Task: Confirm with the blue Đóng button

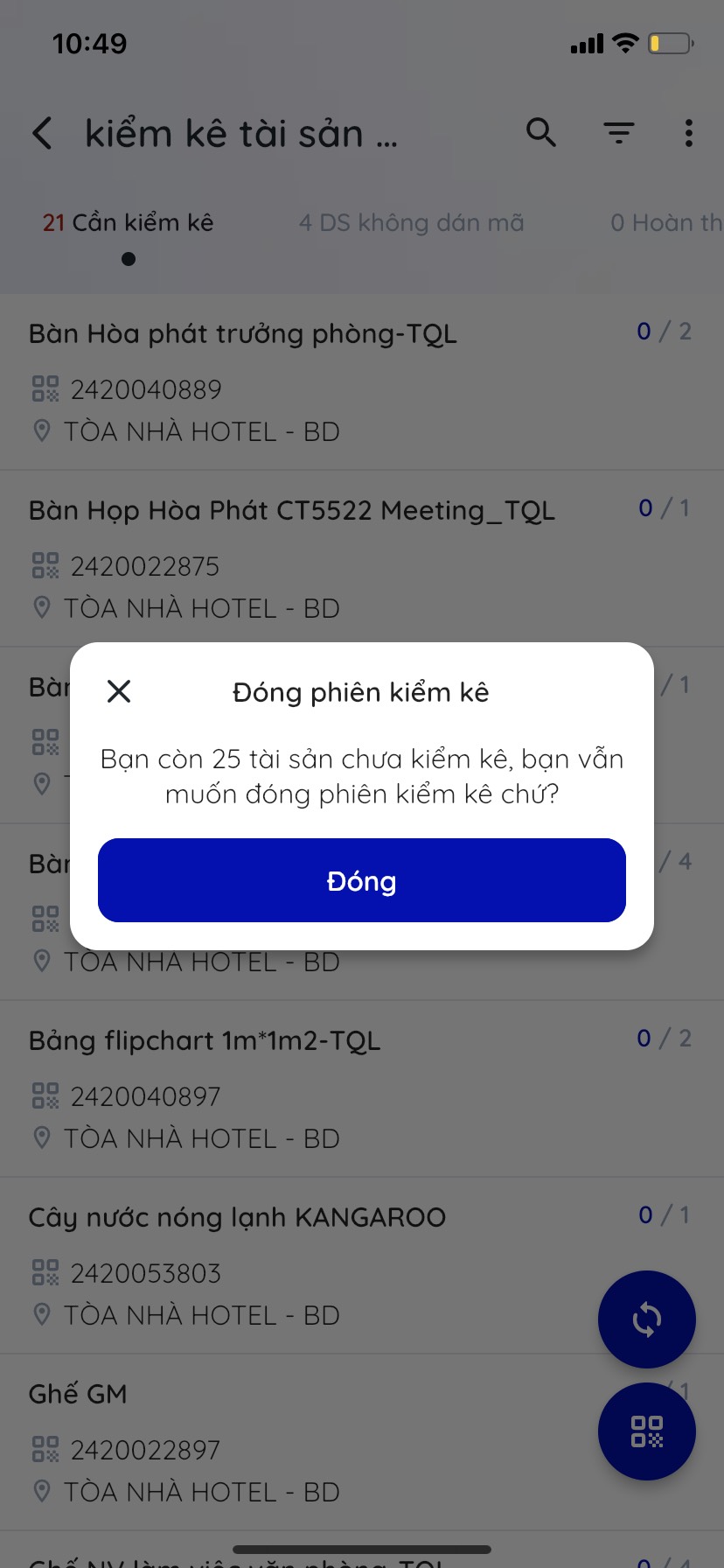Action: pyautogui.click(x=362, y=880)
